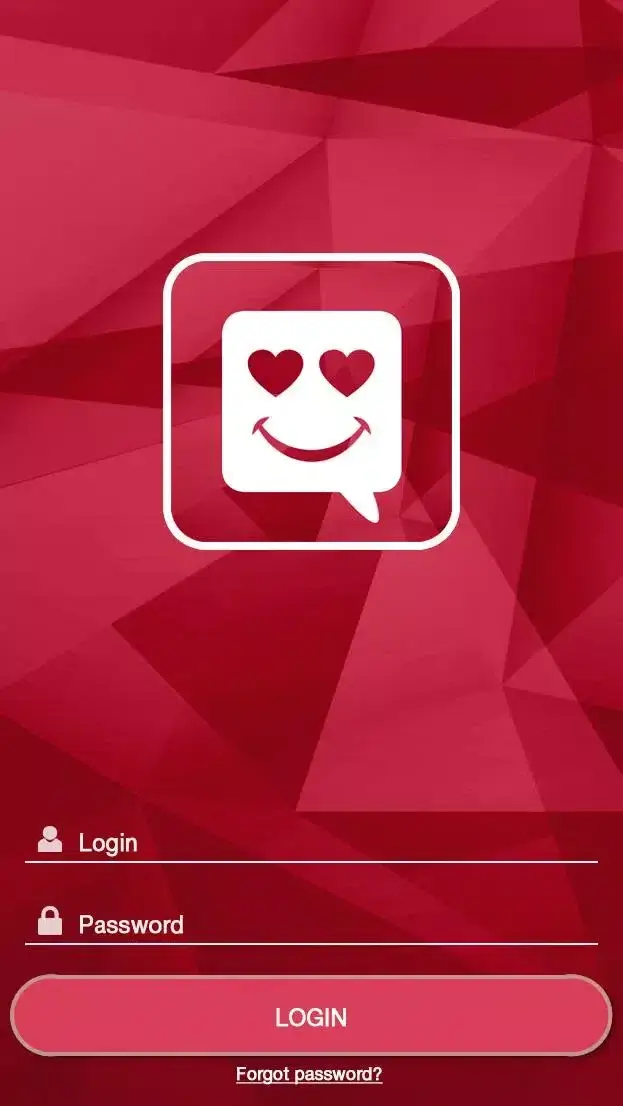
Task: Open the Forgot password link
Action: [x=309, y=1074]
